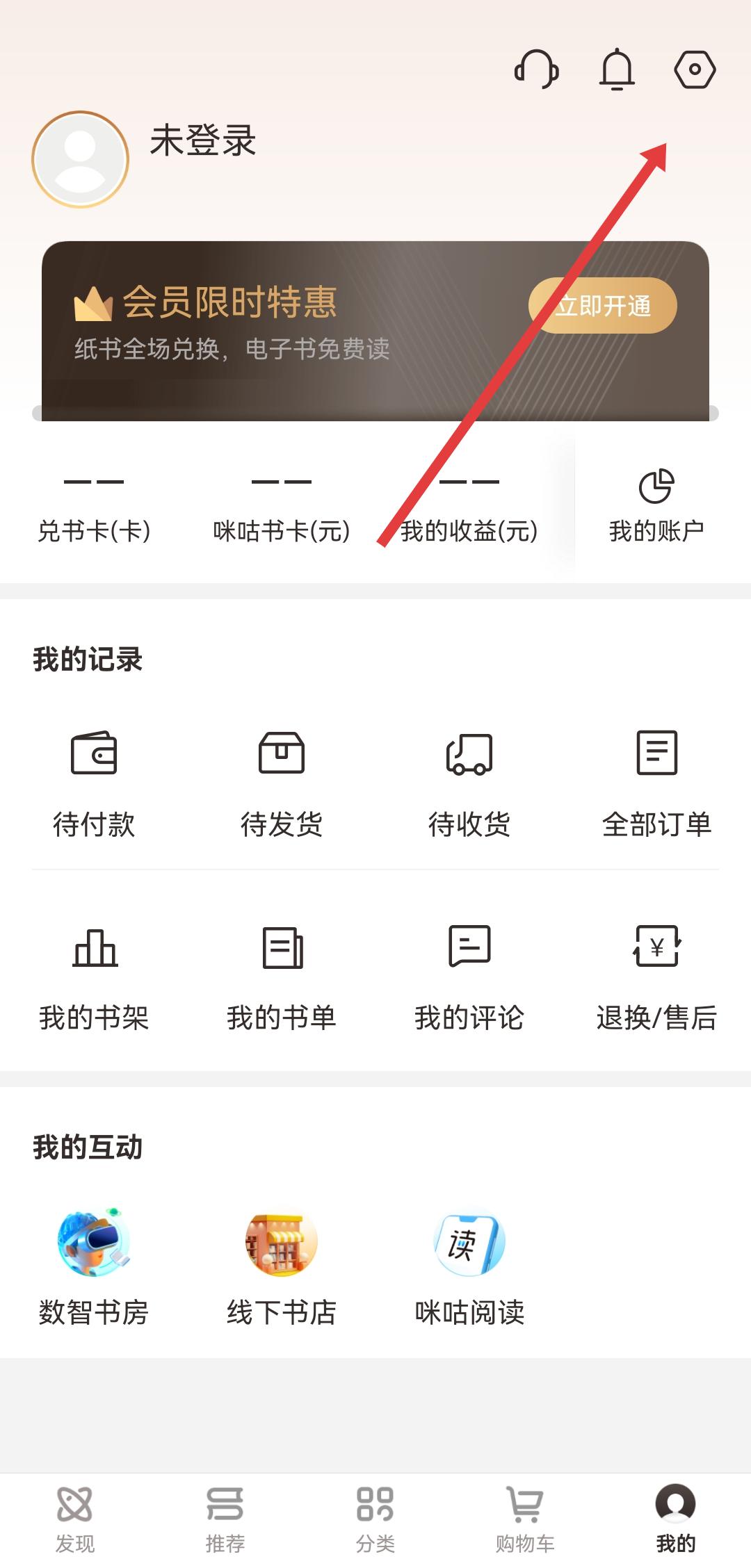
Task: Open 我的评论
Action: click(469, 977)
